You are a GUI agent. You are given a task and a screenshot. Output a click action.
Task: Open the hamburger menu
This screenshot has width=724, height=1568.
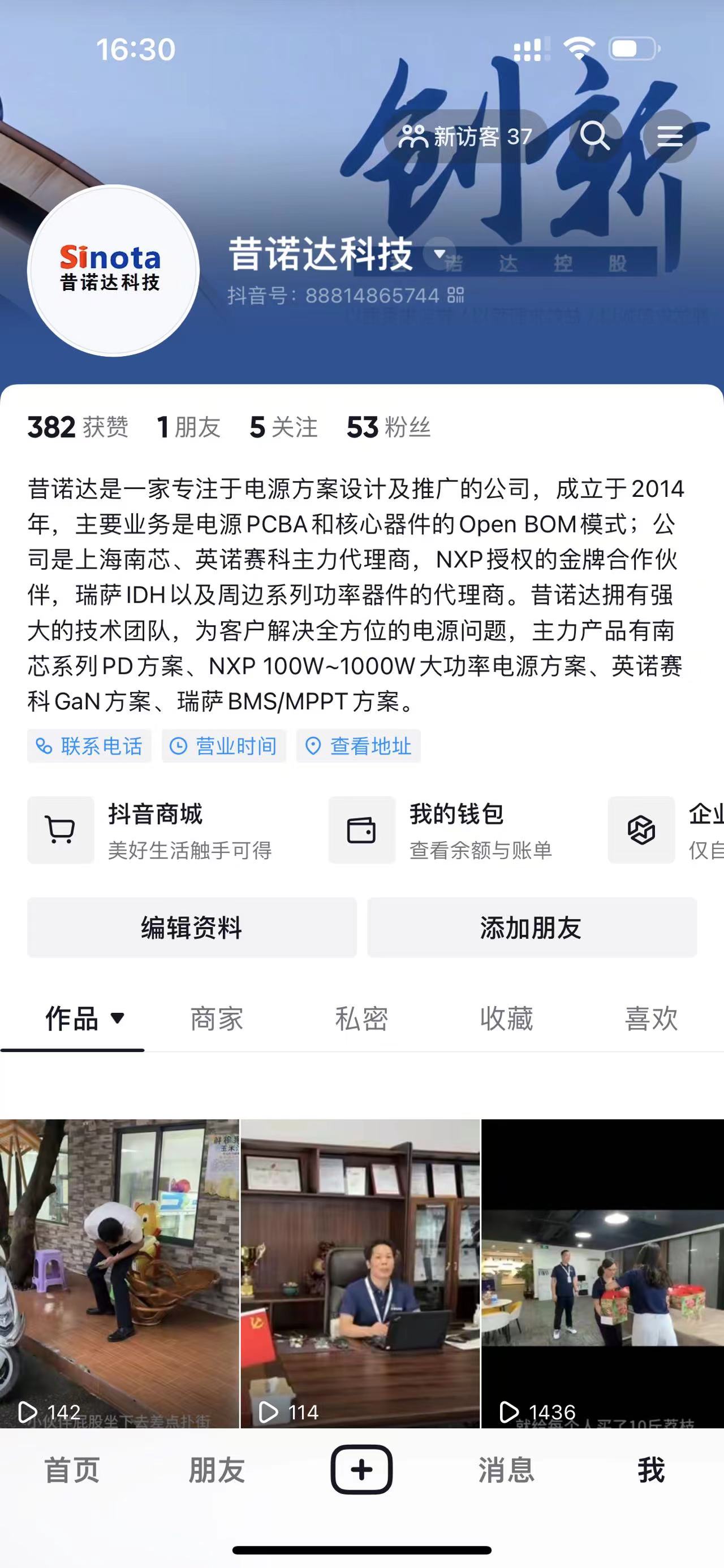tap(669, 136)
